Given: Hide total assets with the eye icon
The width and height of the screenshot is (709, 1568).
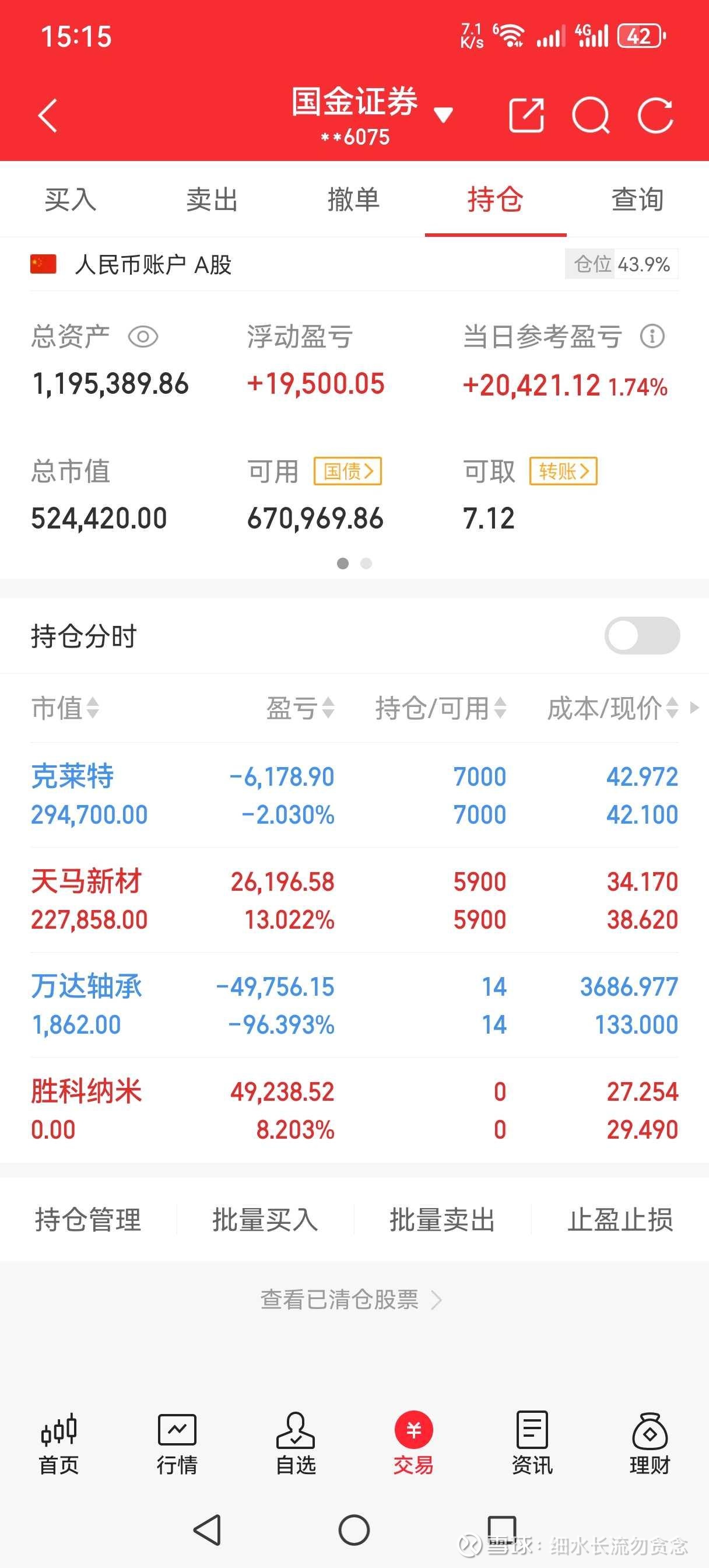Looking at the screenshot, I should pos(143,337).
